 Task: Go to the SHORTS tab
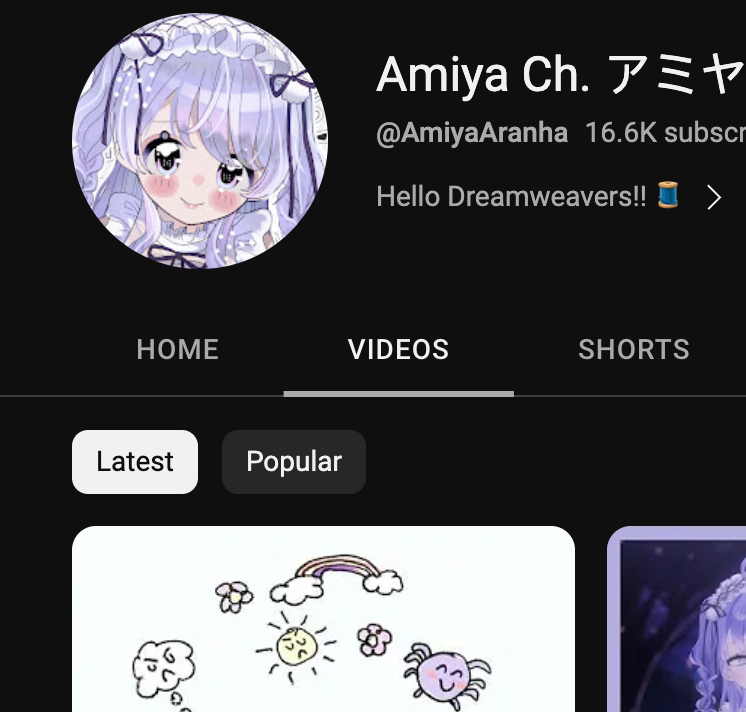point(633,350)
